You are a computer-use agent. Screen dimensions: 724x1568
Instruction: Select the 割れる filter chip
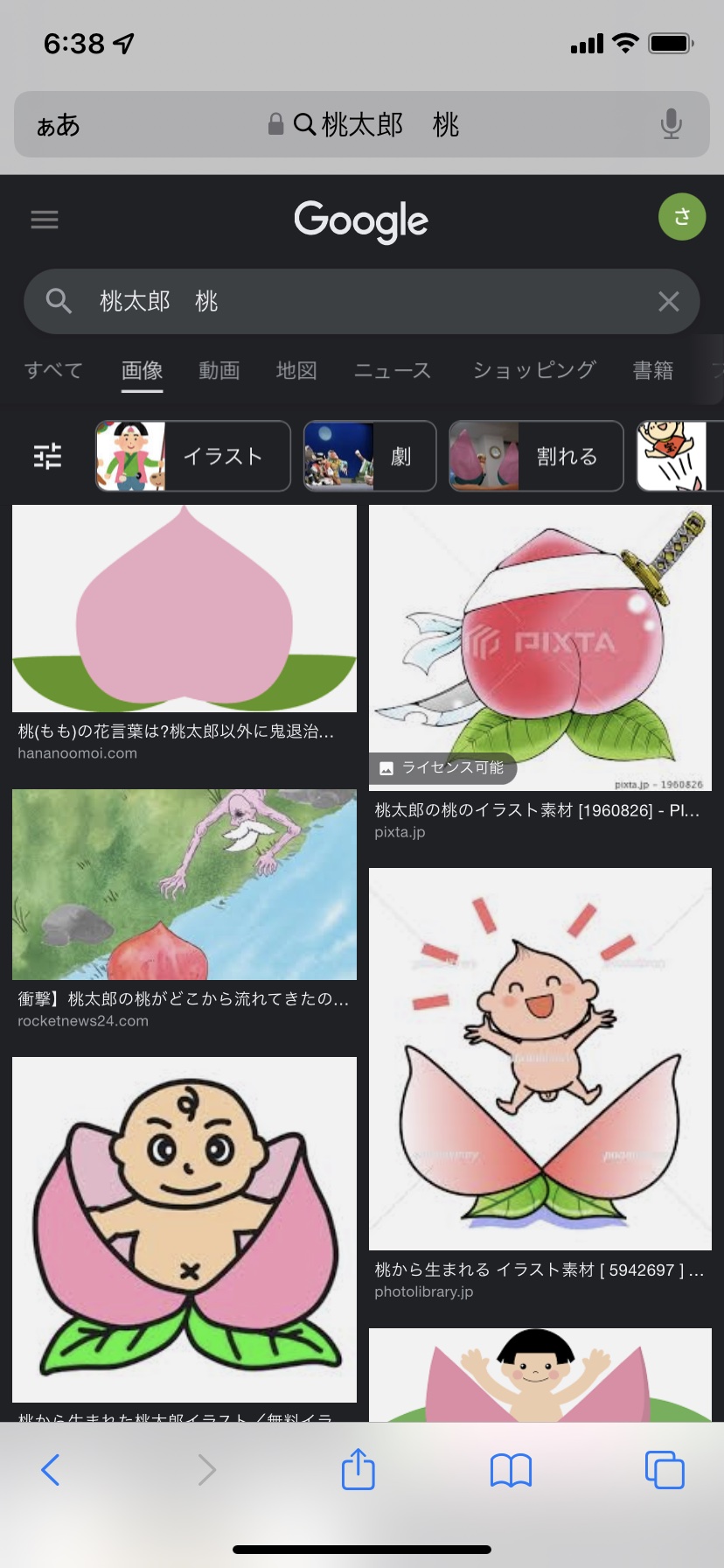[536, 456]
